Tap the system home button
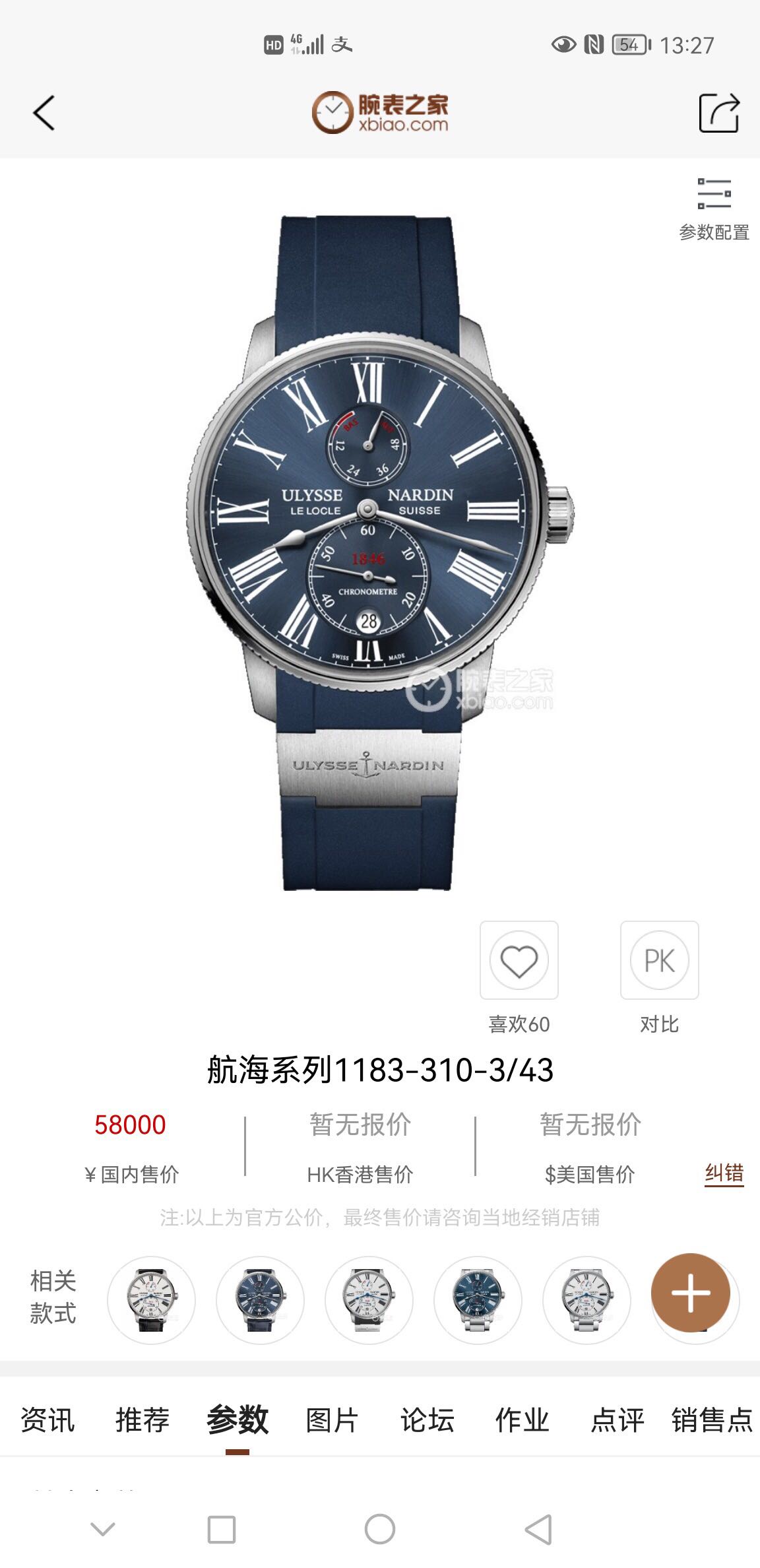Viewport: 760px width, 1568px height. [x=380, y=1529]
